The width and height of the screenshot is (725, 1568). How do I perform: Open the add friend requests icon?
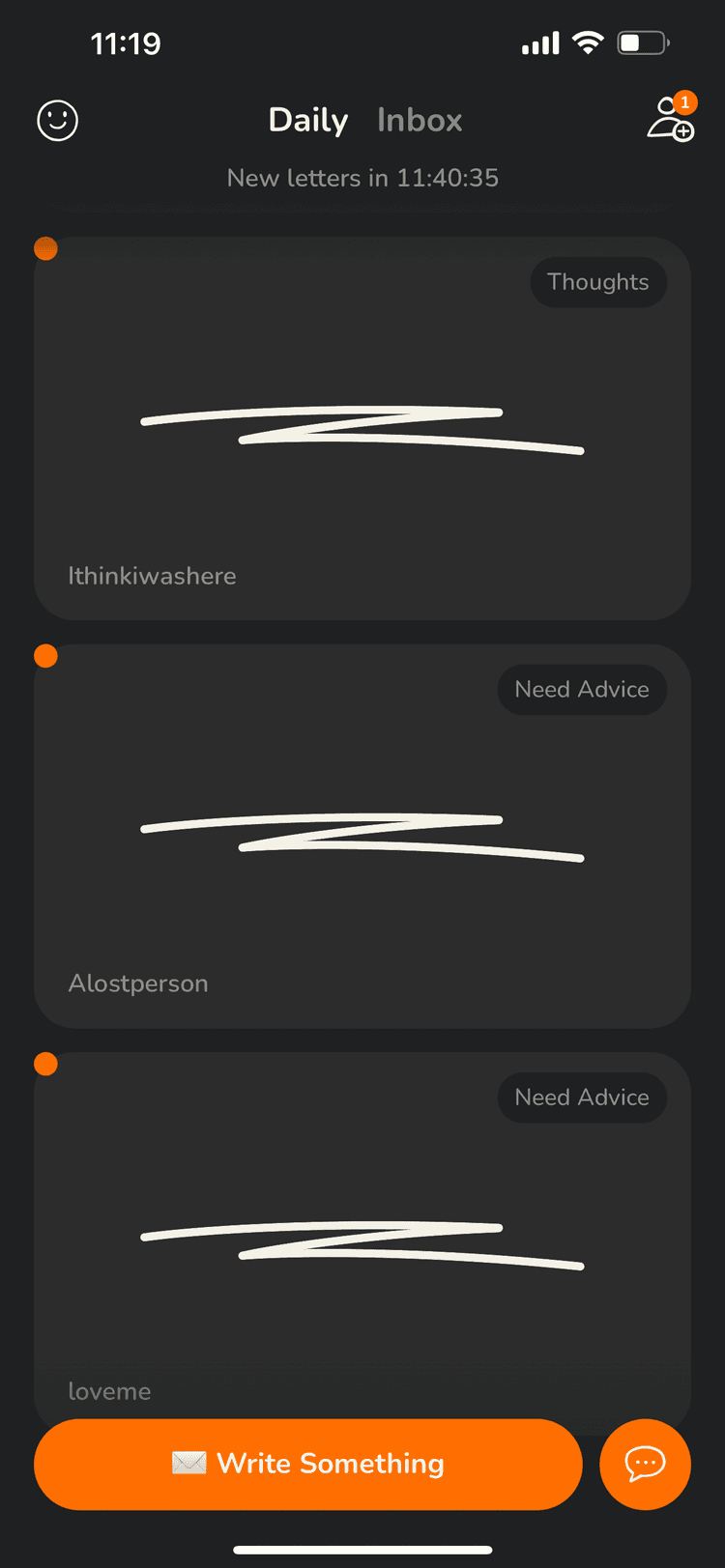670,120
